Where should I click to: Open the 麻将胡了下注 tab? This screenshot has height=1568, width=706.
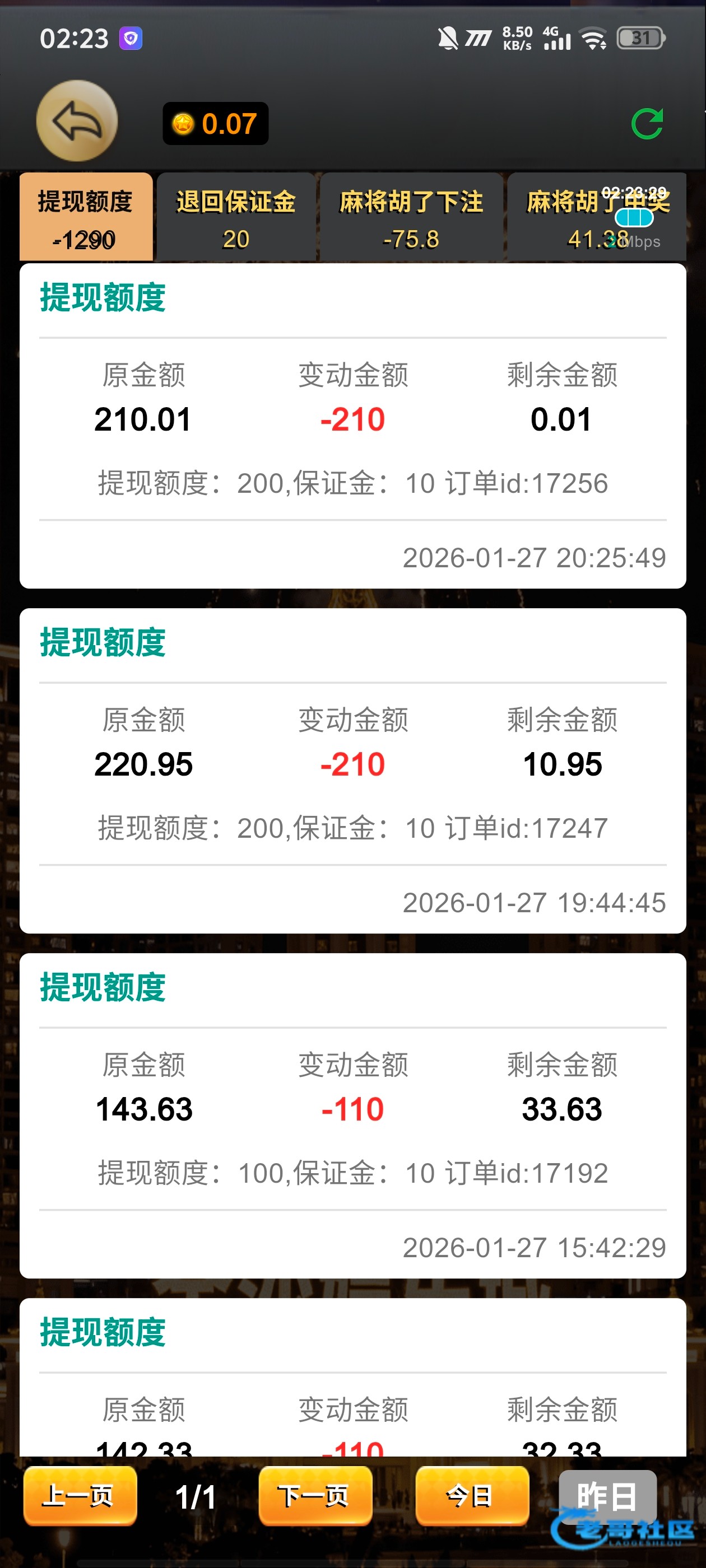(411, 218)
